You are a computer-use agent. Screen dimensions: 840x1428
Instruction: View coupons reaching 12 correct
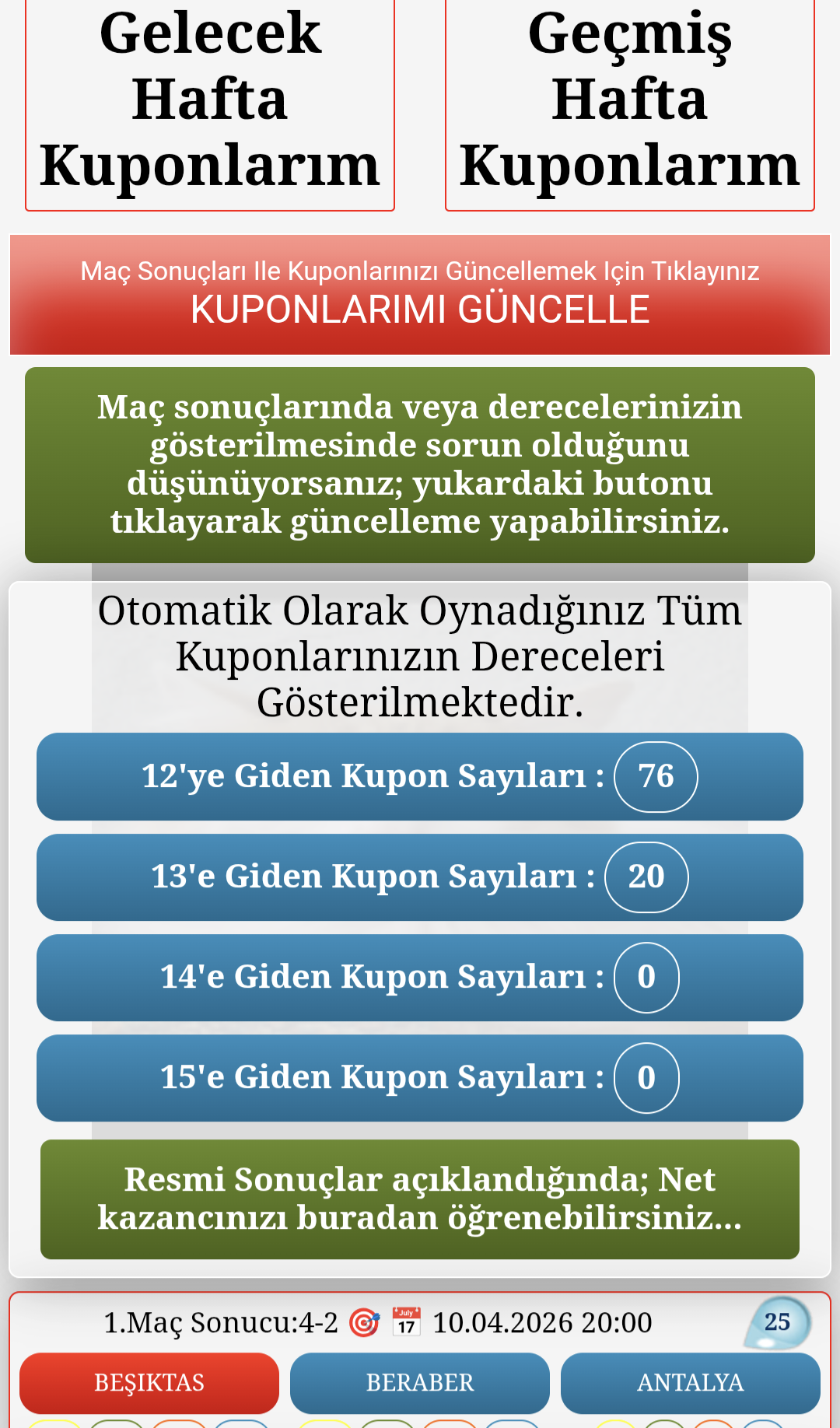click(x=420, y=776)
